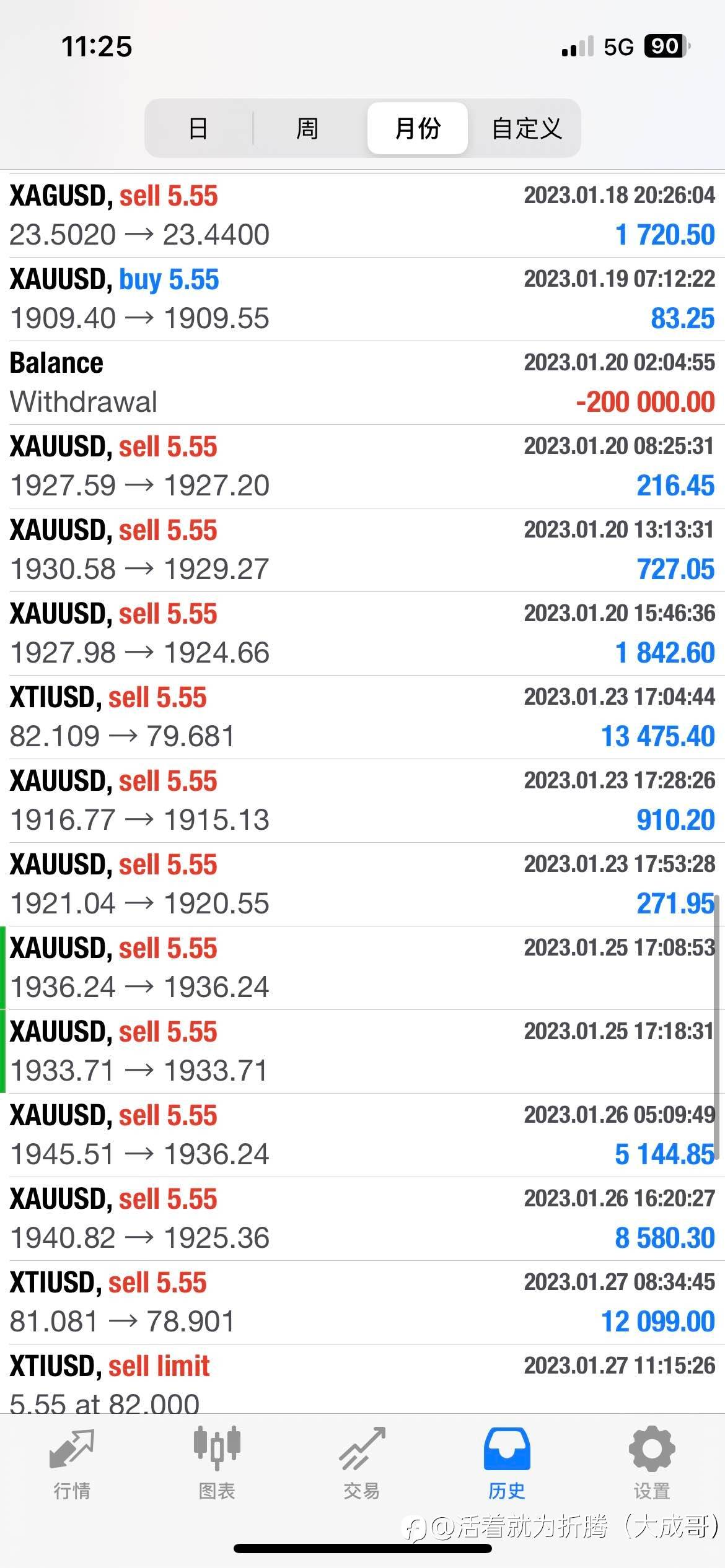Expand the XAGUSD sell trade with profit 1 720.50
The image size is (725, 1568).
pos(362,216)
